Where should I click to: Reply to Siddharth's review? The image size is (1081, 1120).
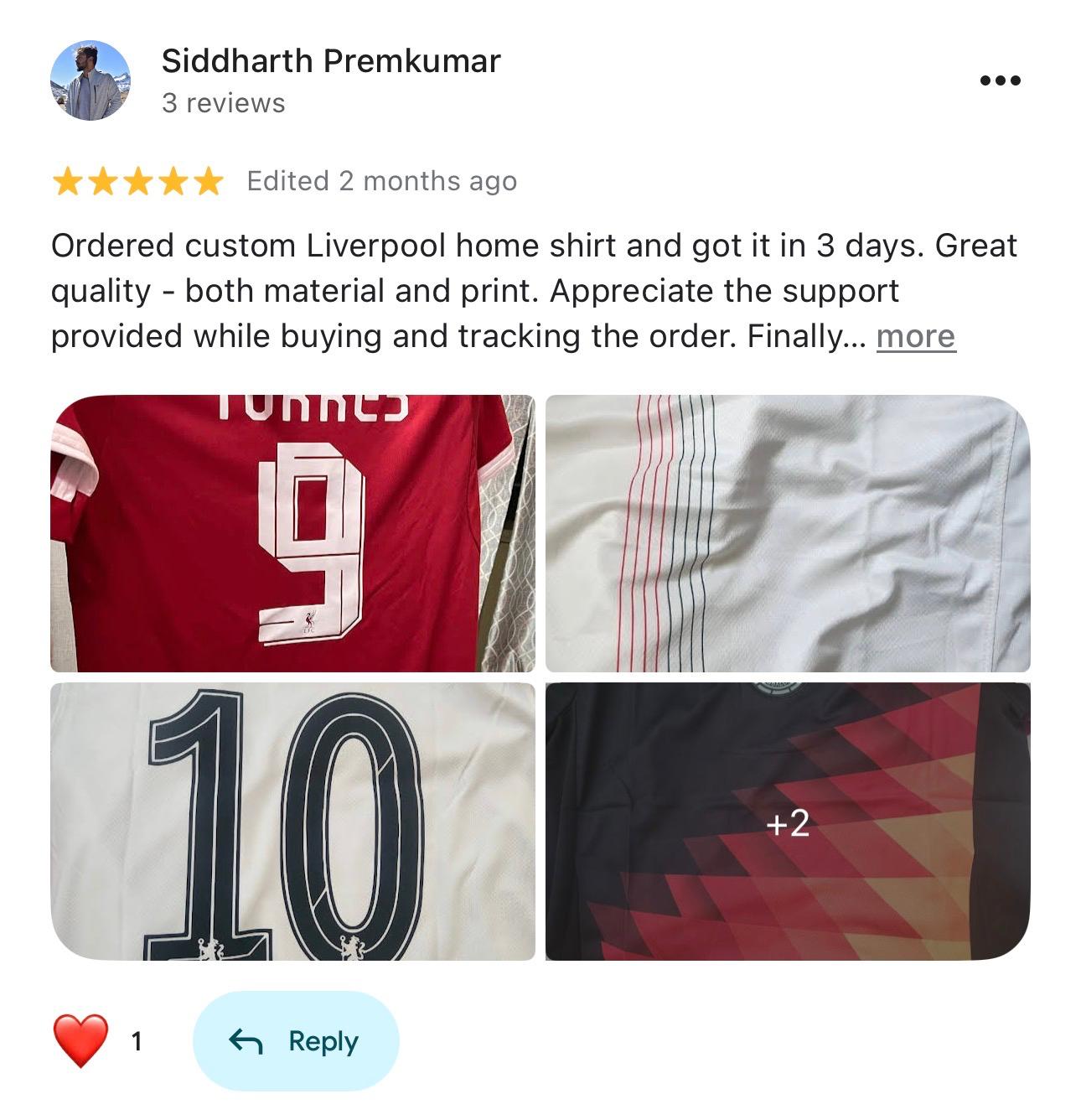click(x=296, y=1040)
